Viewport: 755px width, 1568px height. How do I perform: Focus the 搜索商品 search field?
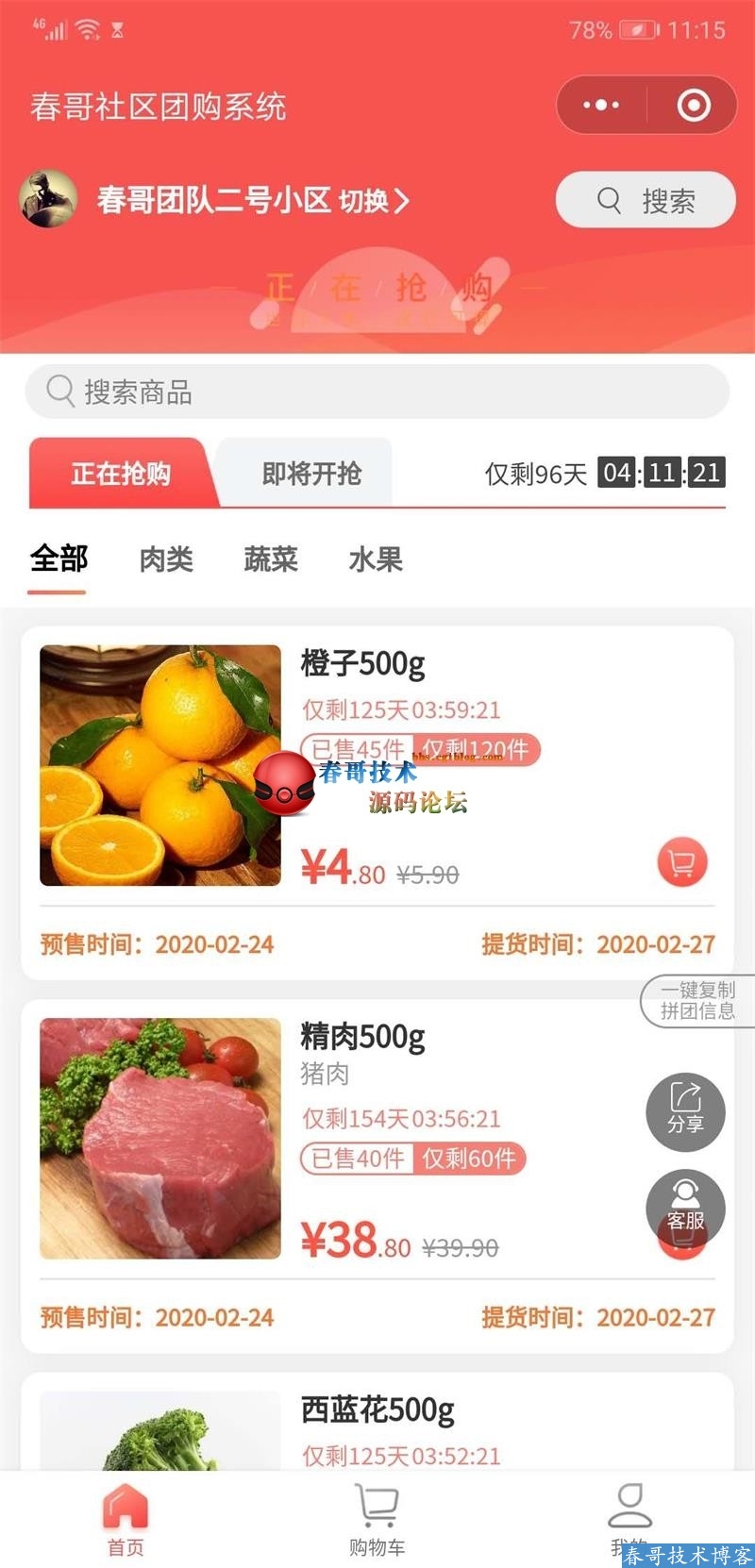tap(377, 392)
